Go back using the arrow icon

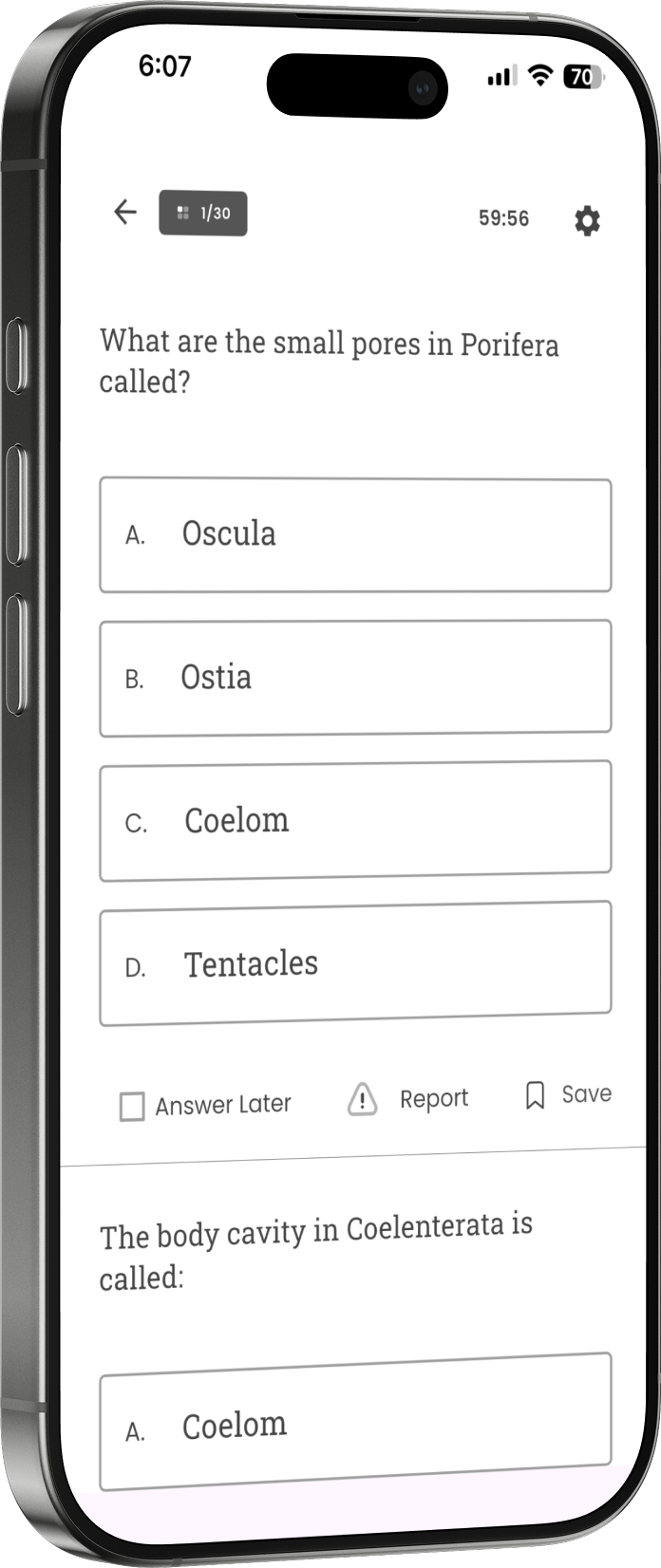point(125,212)
